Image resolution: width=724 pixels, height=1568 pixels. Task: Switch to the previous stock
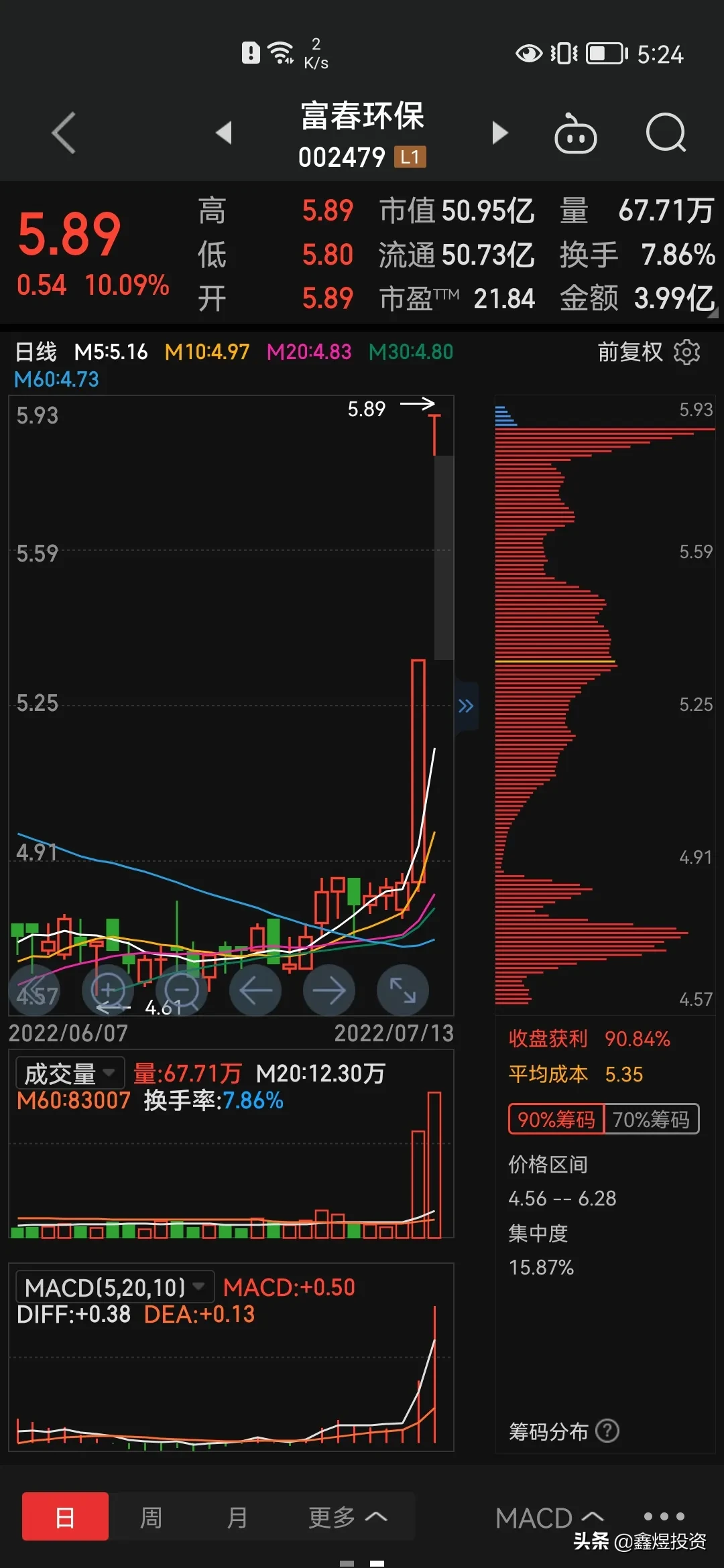pos(224,133)
